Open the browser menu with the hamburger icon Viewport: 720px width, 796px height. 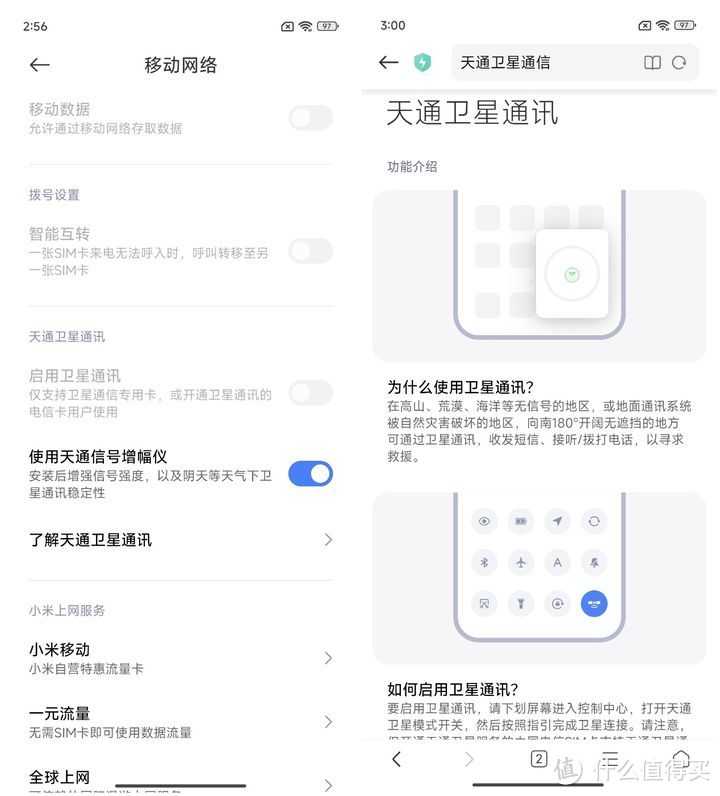610,760
